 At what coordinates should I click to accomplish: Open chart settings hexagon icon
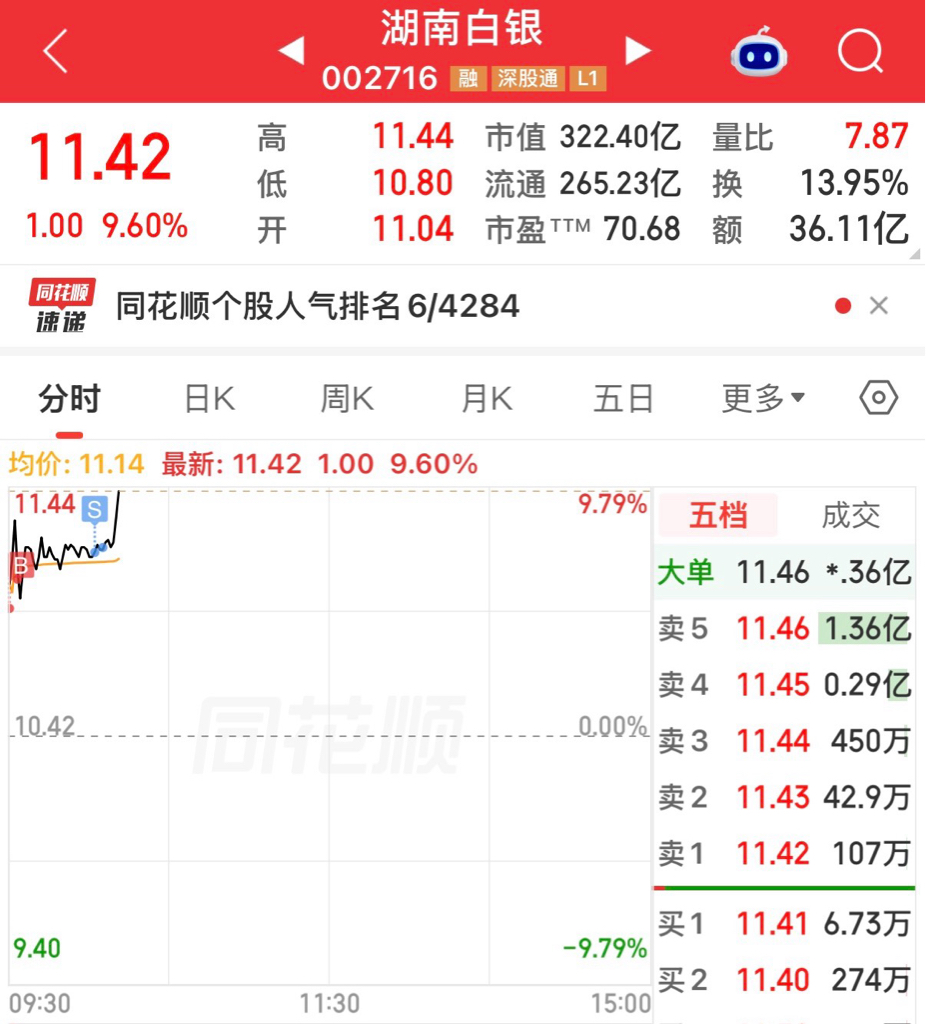point(879,397)
